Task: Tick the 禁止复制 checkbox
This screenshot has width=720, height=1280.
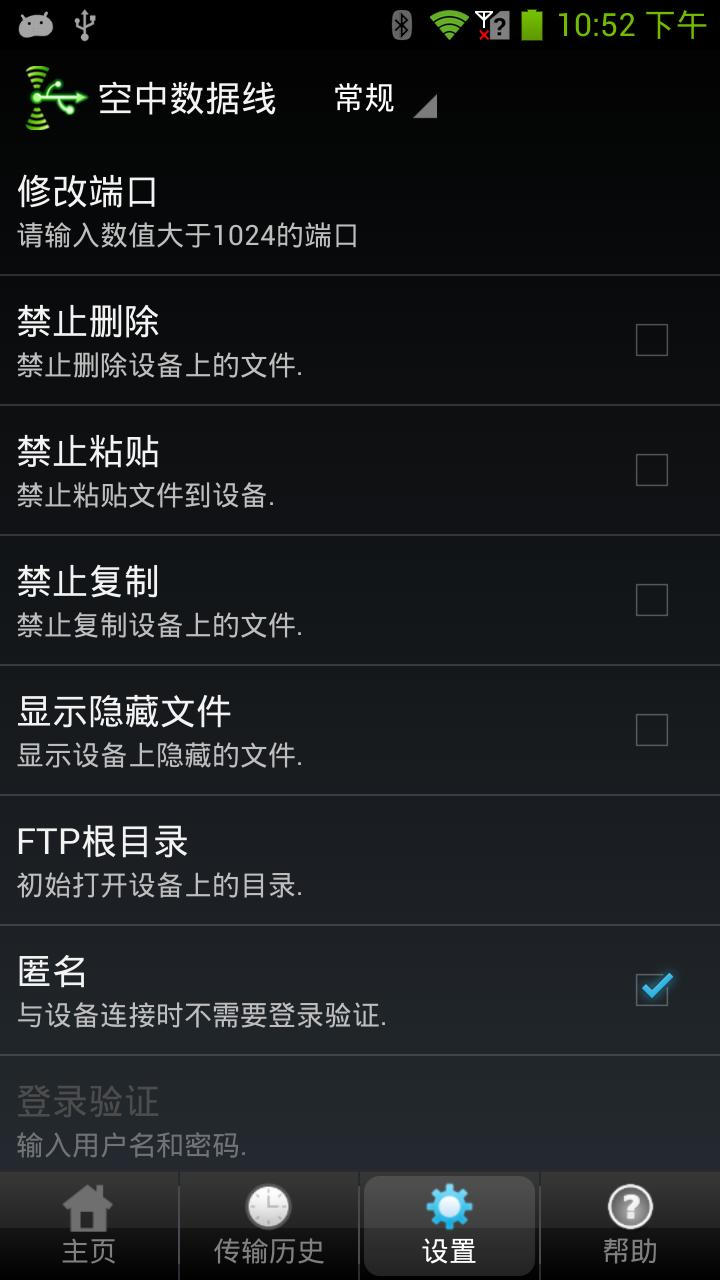Action: pos(652,600)
